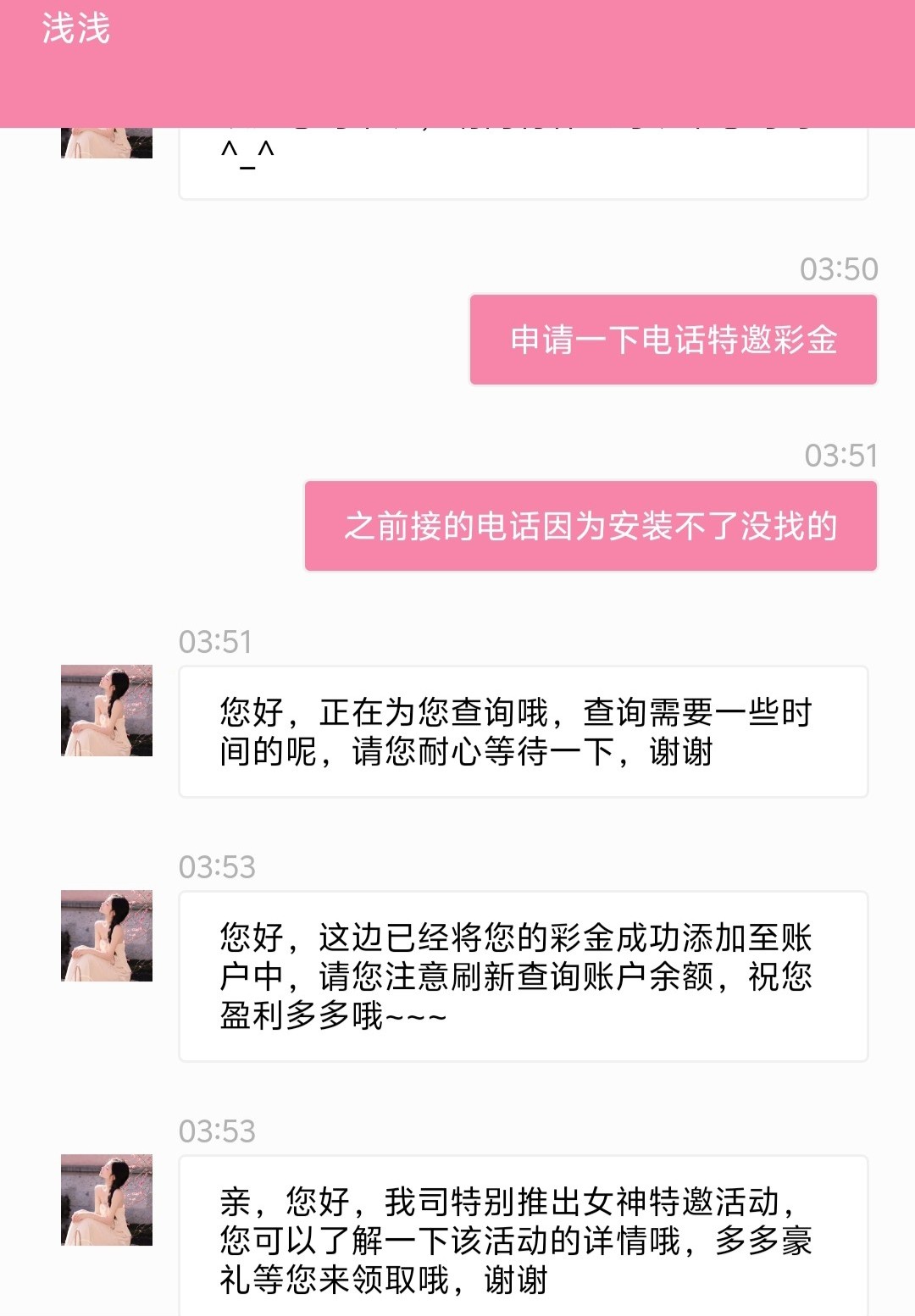Tap the agent avatar beside the 03:51 reply

click(x=107, y=711)
